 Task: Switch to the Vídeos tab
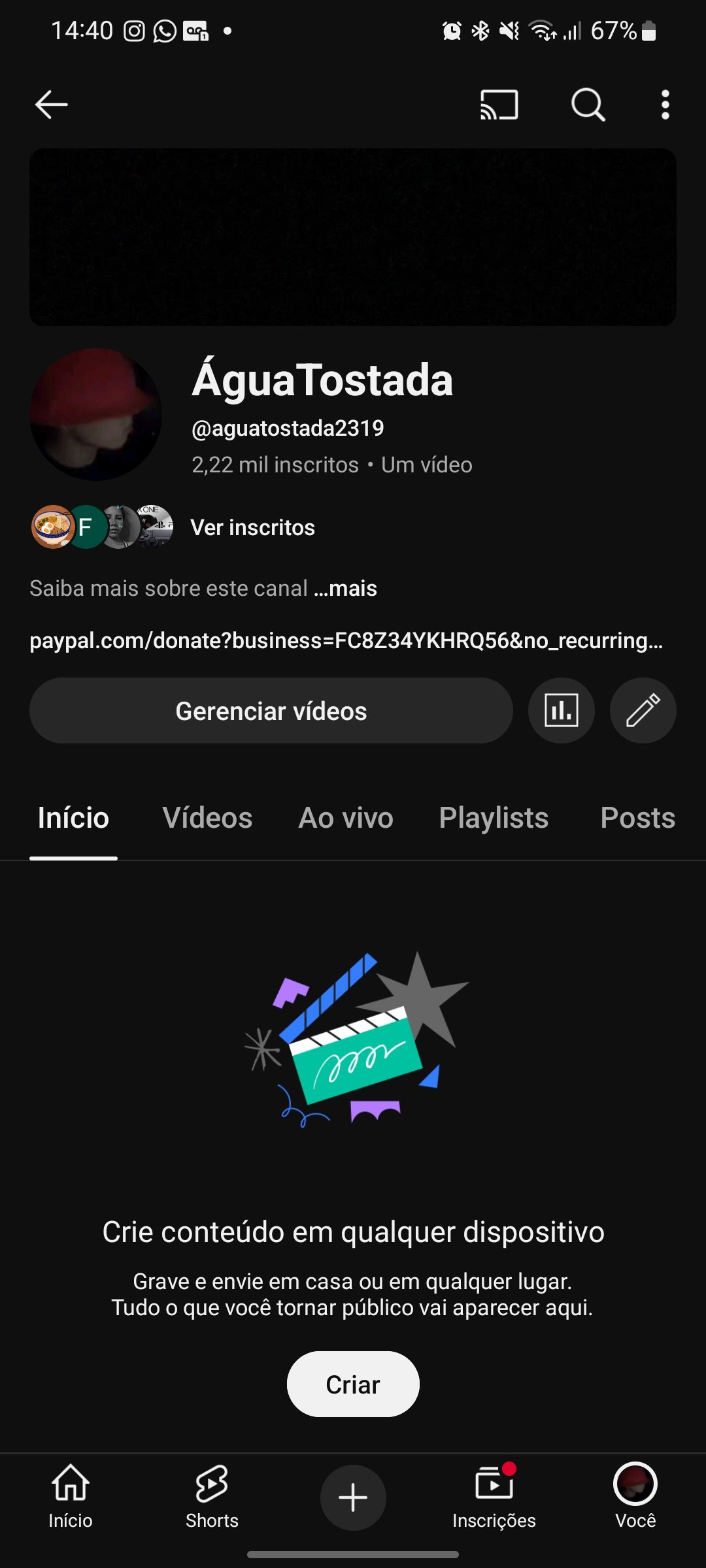click(207, 818)
